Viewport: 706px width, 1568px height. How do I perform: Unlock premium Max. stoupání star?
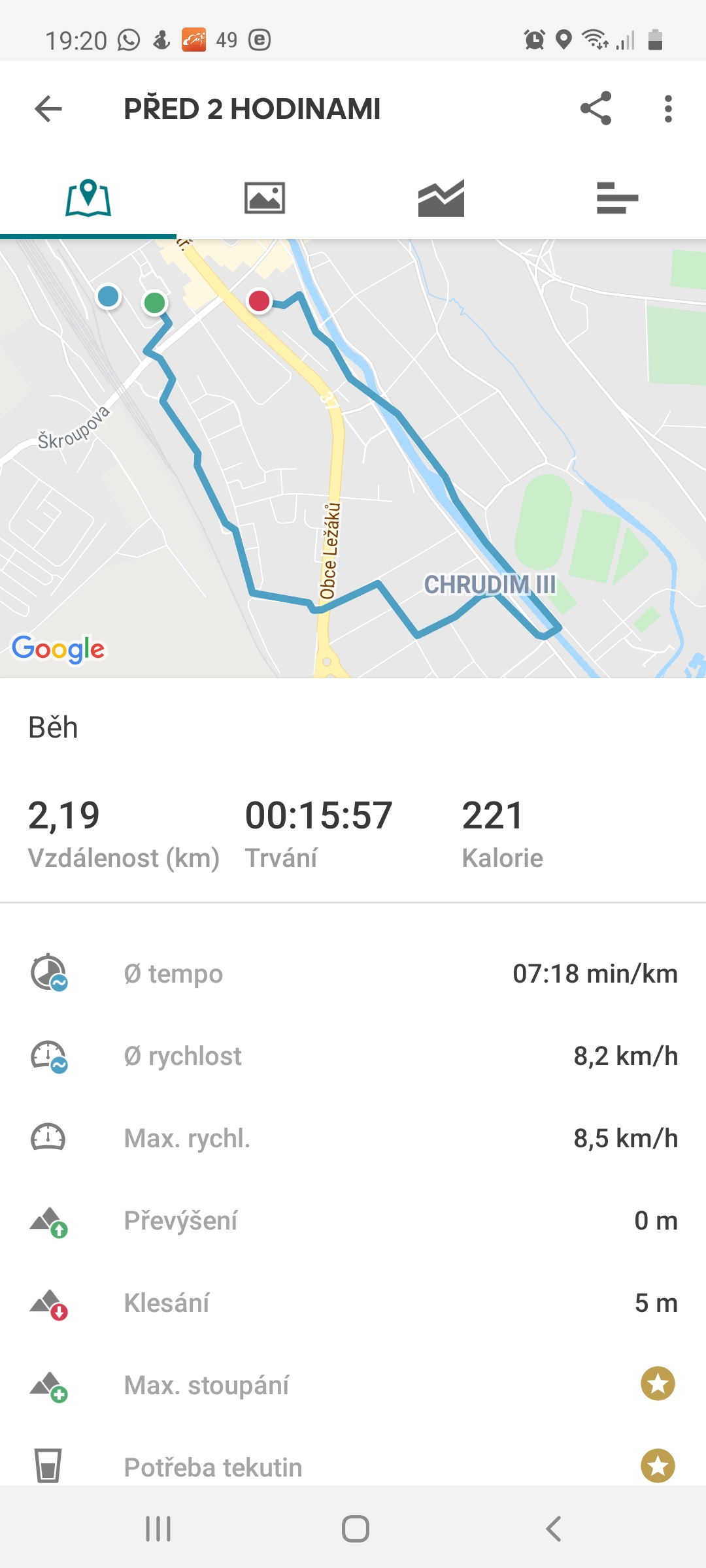pyautogui.click(x=658, y=1384)
